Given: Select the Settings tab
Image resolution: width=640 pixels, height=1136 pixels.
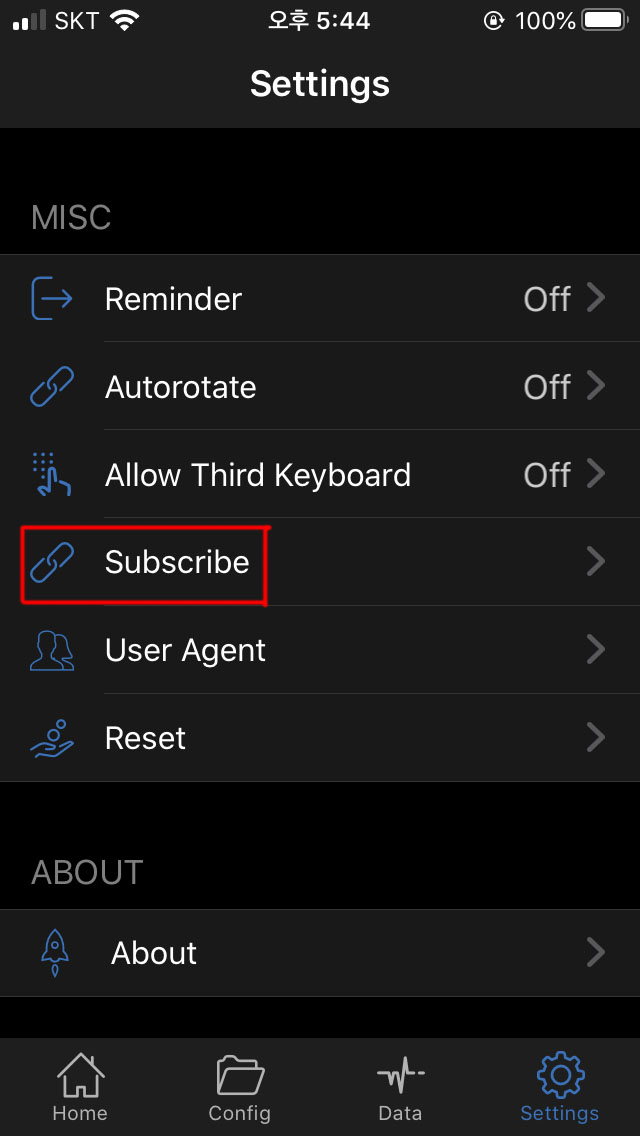Looking at the screenshot, I should [x=559, y=1088].
